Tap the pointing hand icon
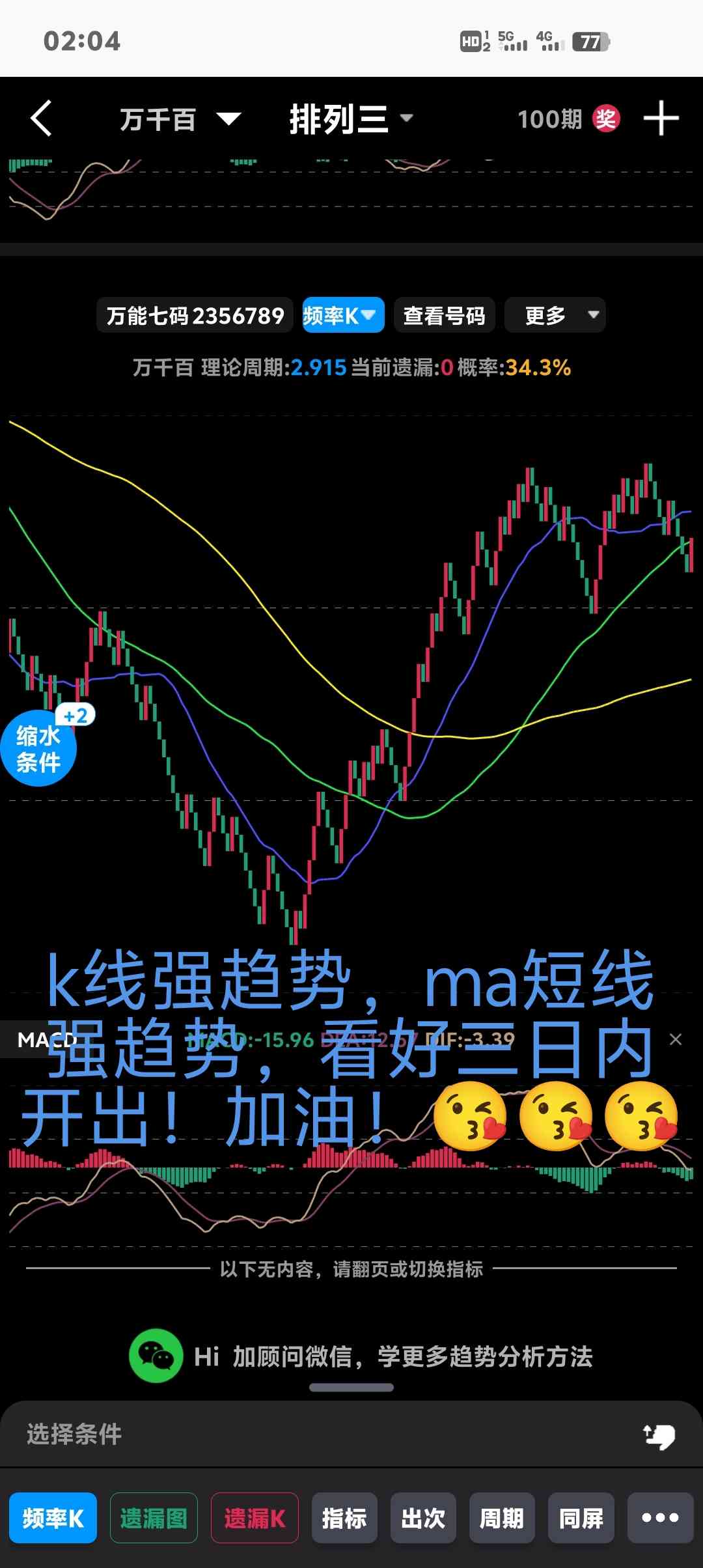The width and height of the screenshot is (703, 1568). coord(659,1435)
